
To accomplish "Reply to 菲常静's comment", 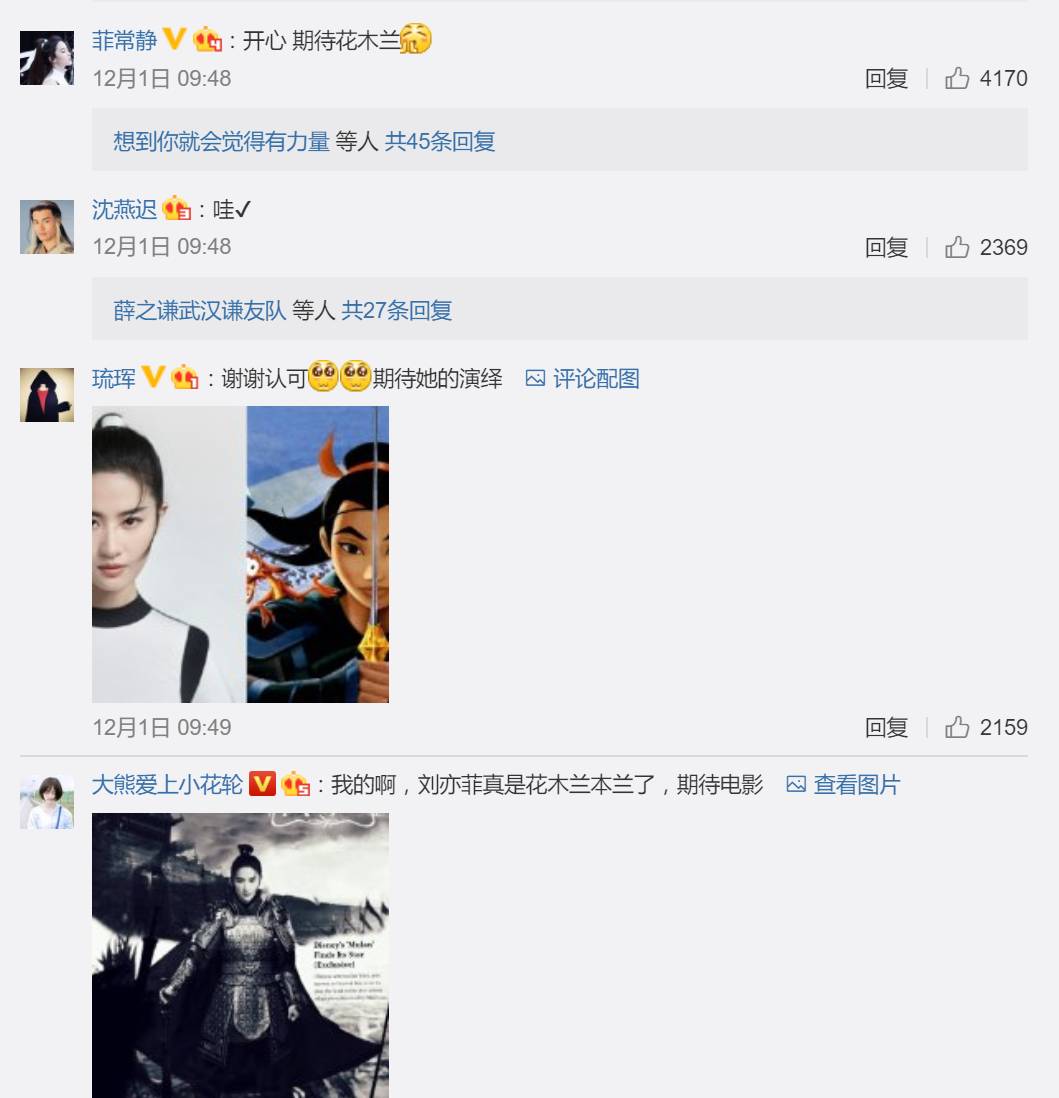I will (x=886, y=79).
